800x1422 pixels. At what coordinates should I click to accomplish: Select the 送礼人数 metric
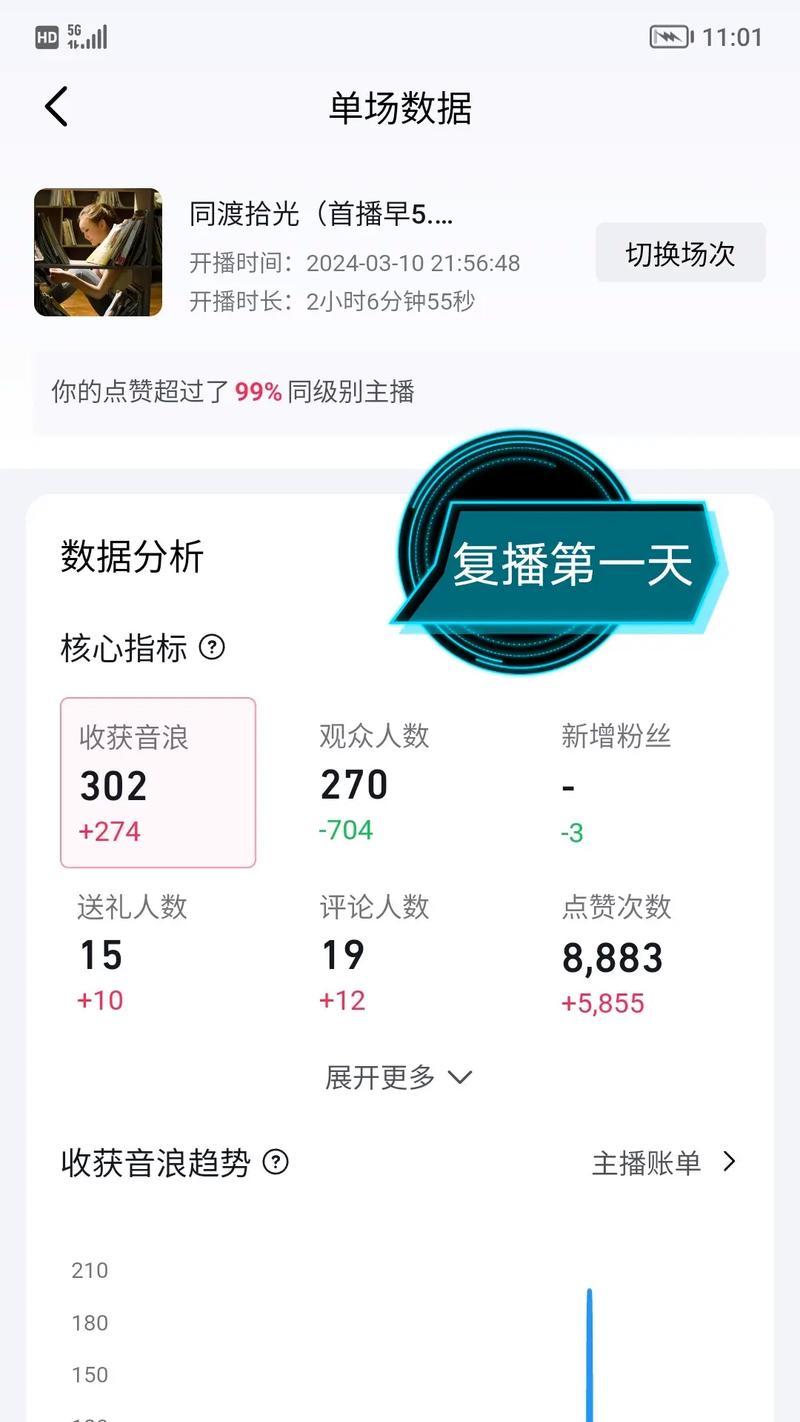click(132, 952)
